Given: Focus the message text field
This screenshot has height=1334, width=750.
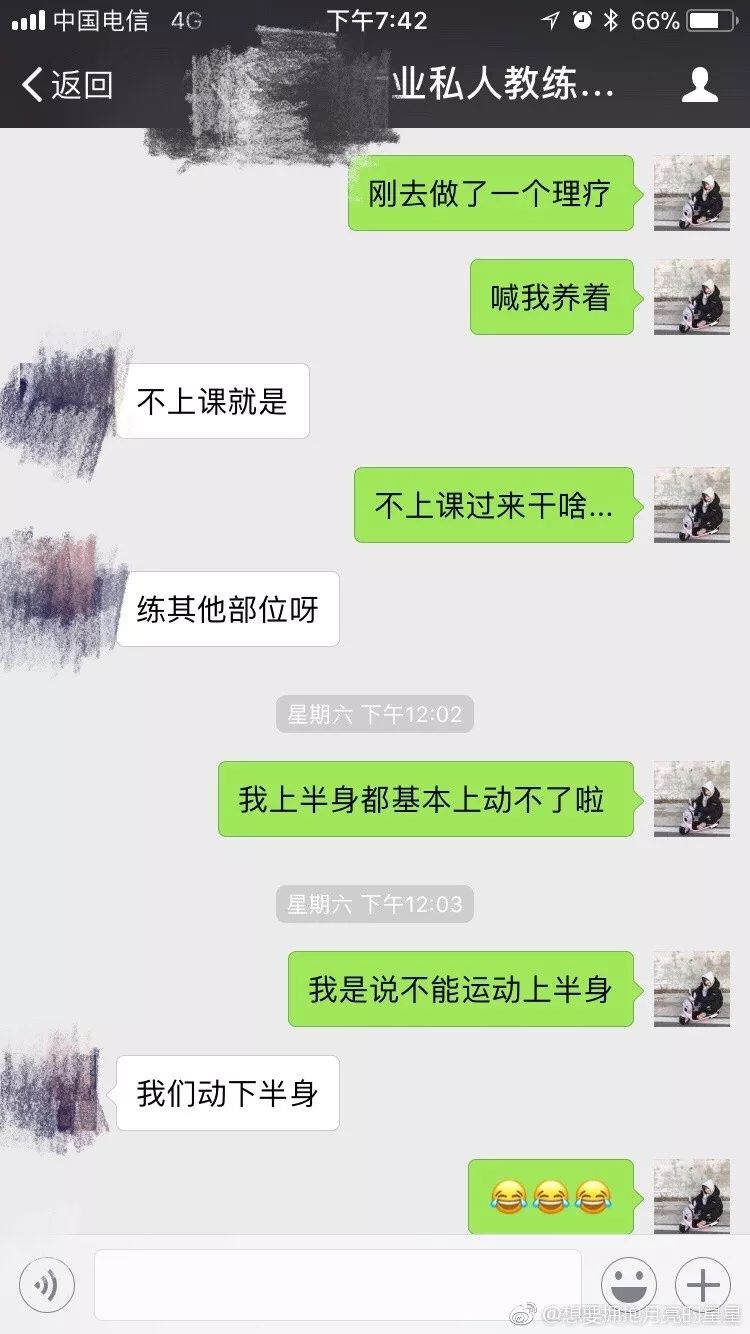Looking at the screenshot, I should (338, 1284).
